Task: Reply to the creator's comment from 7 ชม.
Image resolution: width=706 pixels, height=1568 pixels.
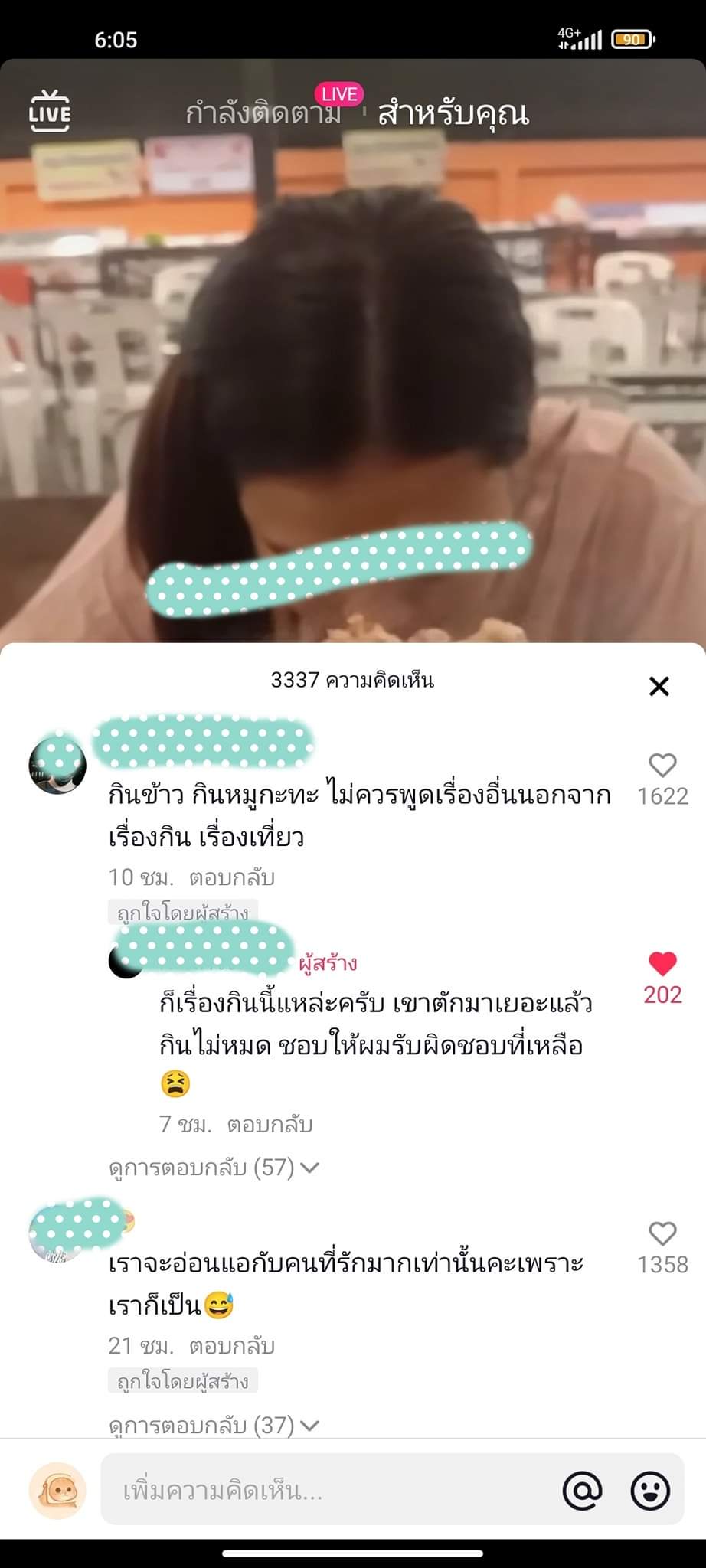Action: pyautogui.click(x=270, y=1125)
